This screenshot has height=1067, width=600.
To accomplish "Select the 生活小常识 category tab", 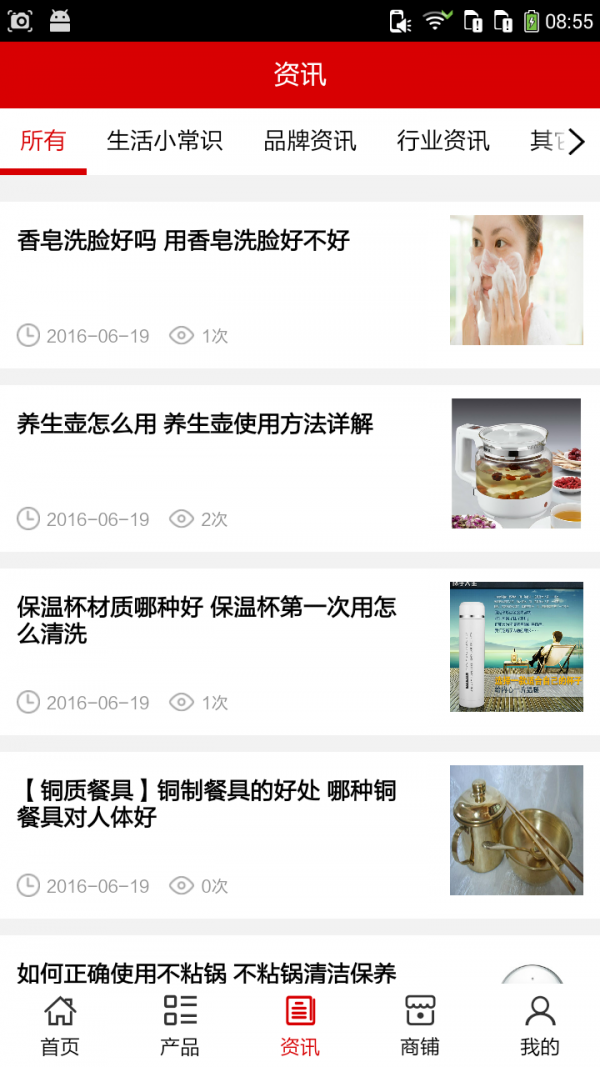I will coord(164,141).
